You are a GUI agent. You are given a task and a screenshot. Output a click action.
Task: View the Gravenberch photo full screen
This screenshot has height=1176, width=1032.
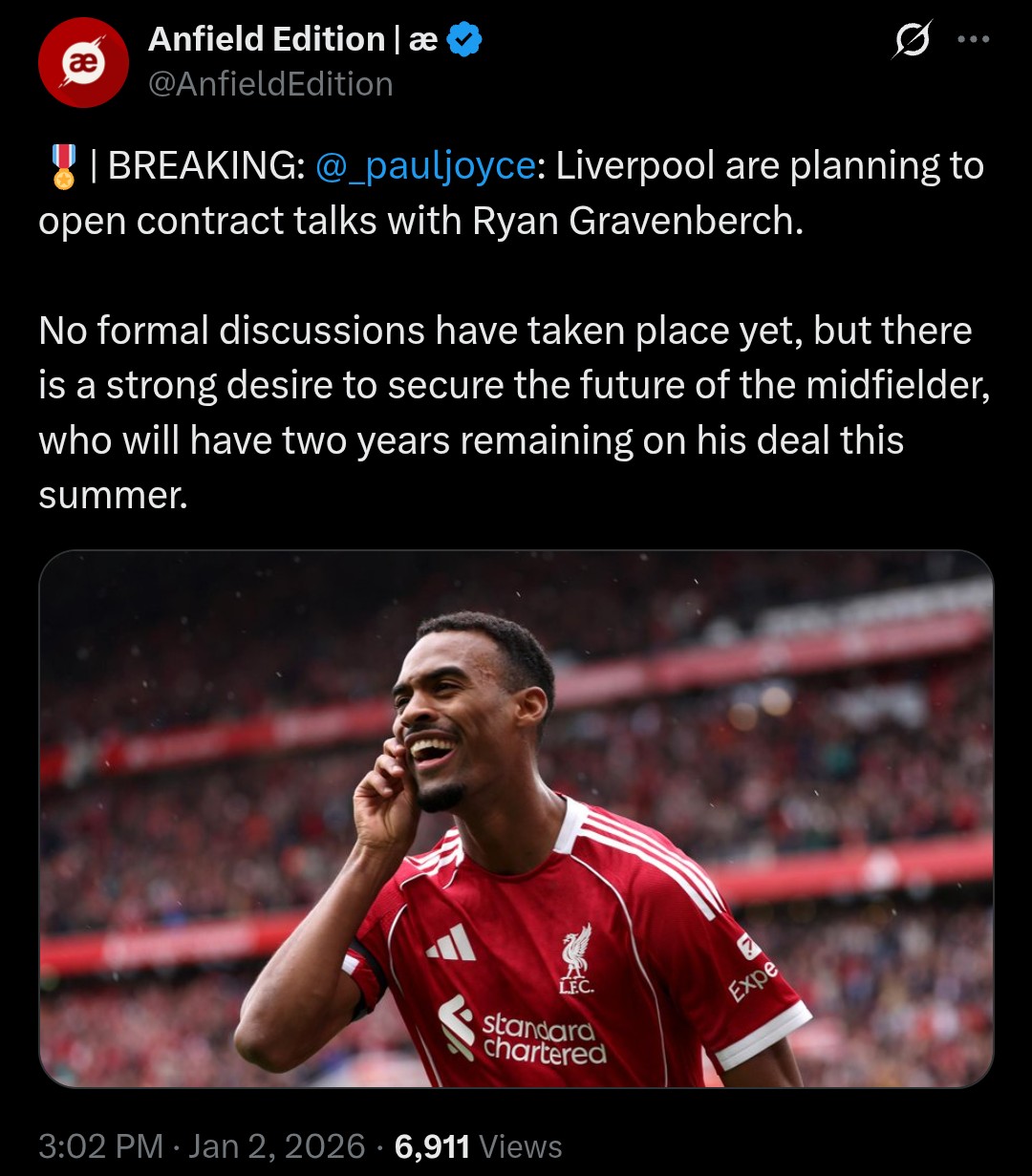(516, 819)
